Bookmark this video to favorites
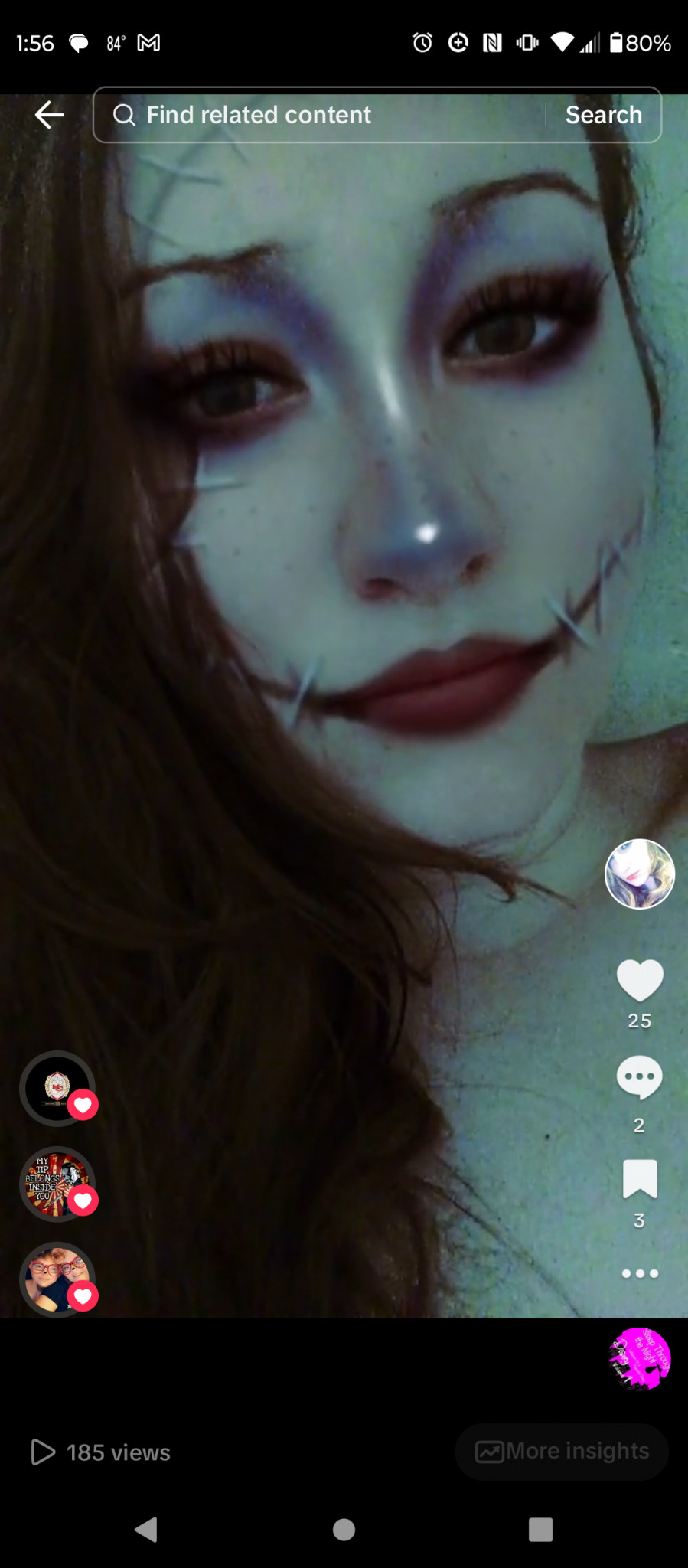Viewport: 688px width, 1568px height. [x=640, y=1178]
